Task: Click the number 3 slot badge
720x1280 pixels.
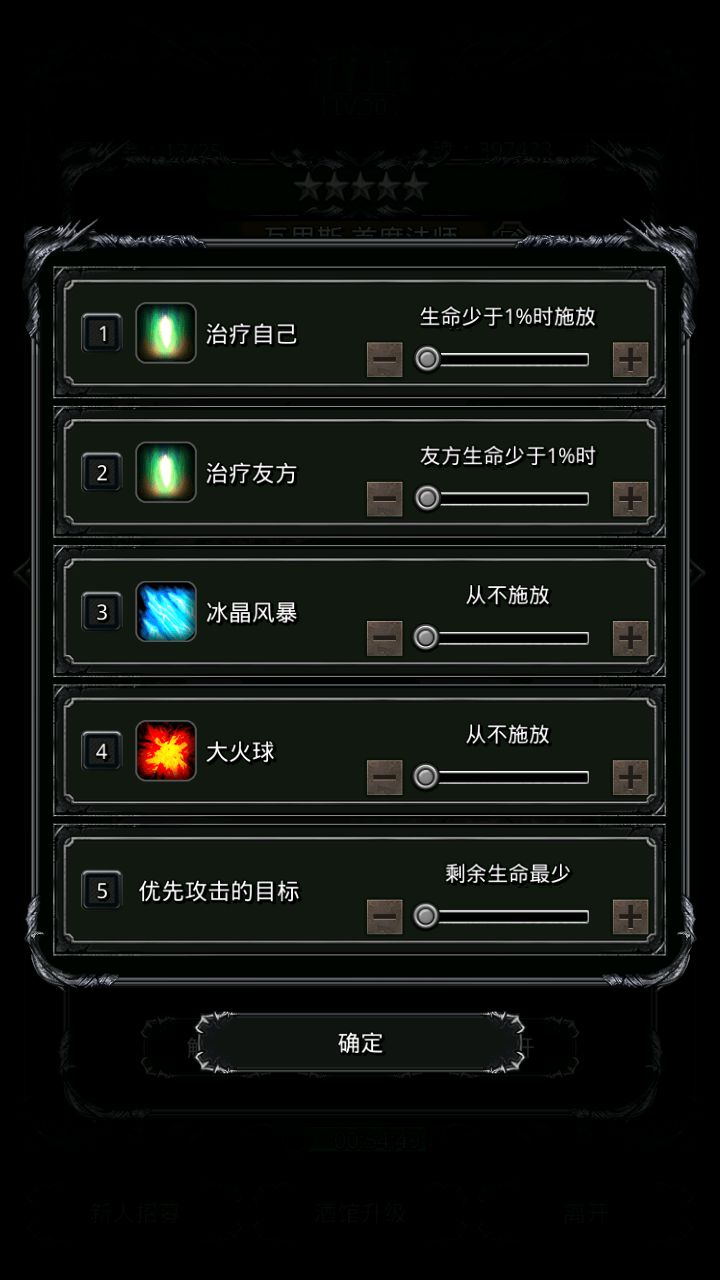Action: (x=101, y=610)
